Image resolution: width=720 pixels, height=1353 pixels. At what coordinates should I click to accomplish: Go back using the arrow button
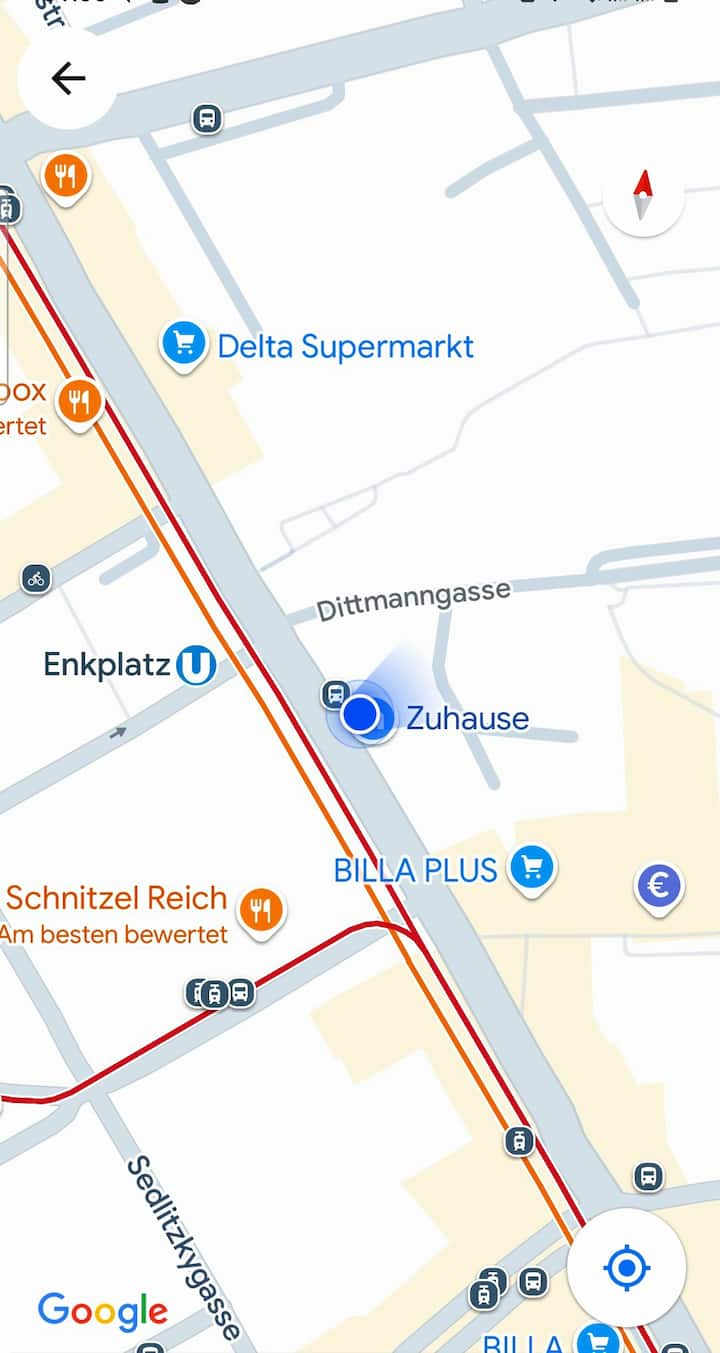tap(68, 78)
